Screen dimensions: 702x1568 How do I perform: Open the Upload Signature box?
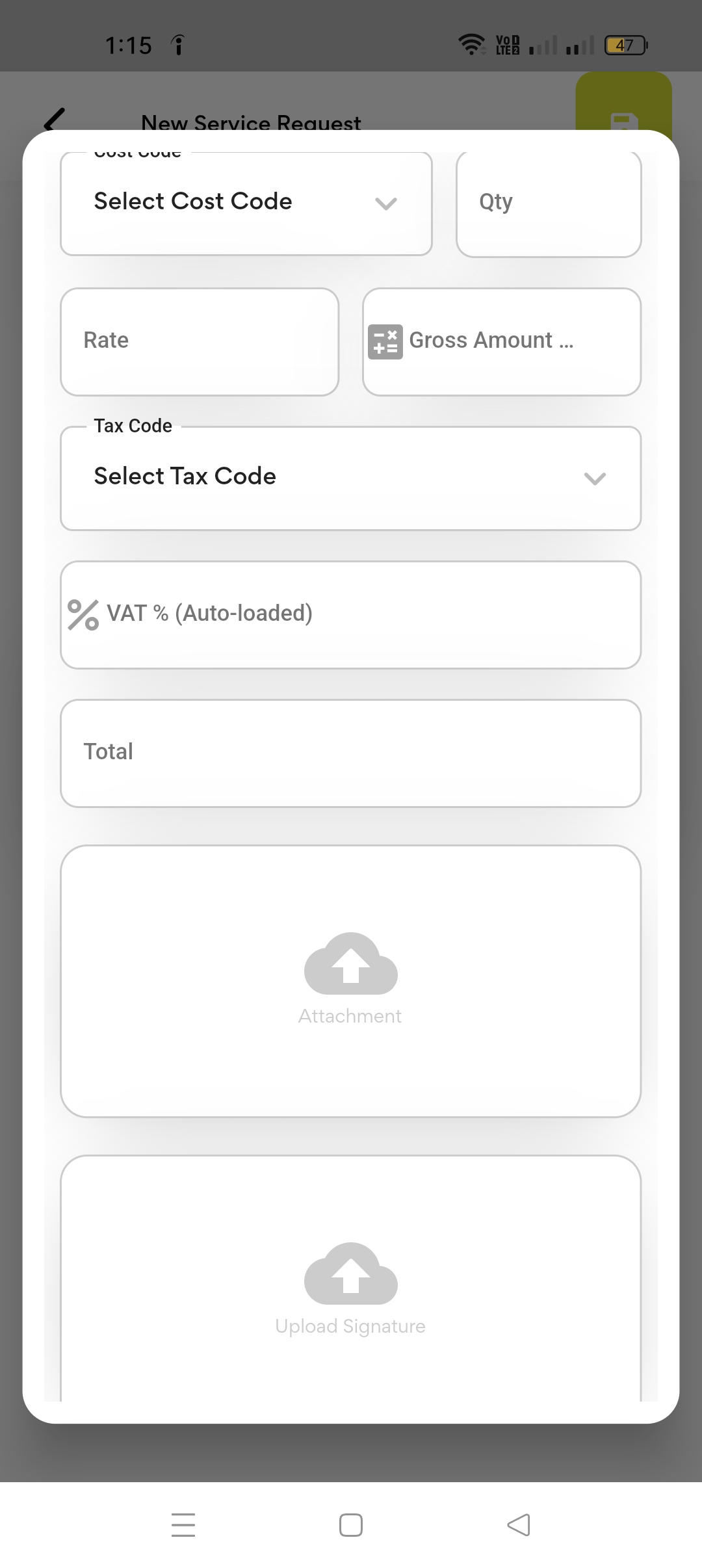point(350,1284)
